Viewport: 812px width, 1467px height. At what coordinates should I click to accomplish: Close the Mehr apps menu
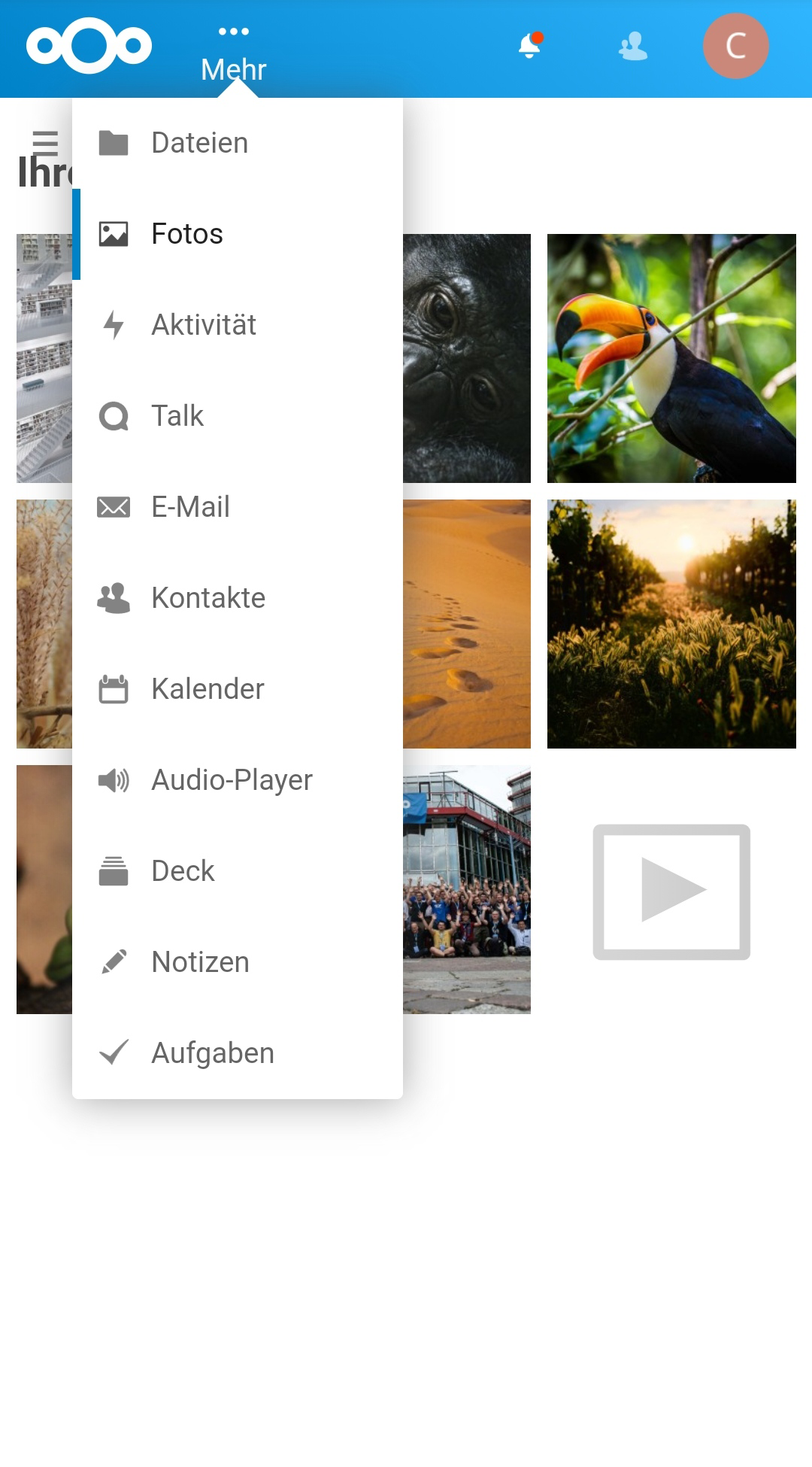click(x=234, y=49)
